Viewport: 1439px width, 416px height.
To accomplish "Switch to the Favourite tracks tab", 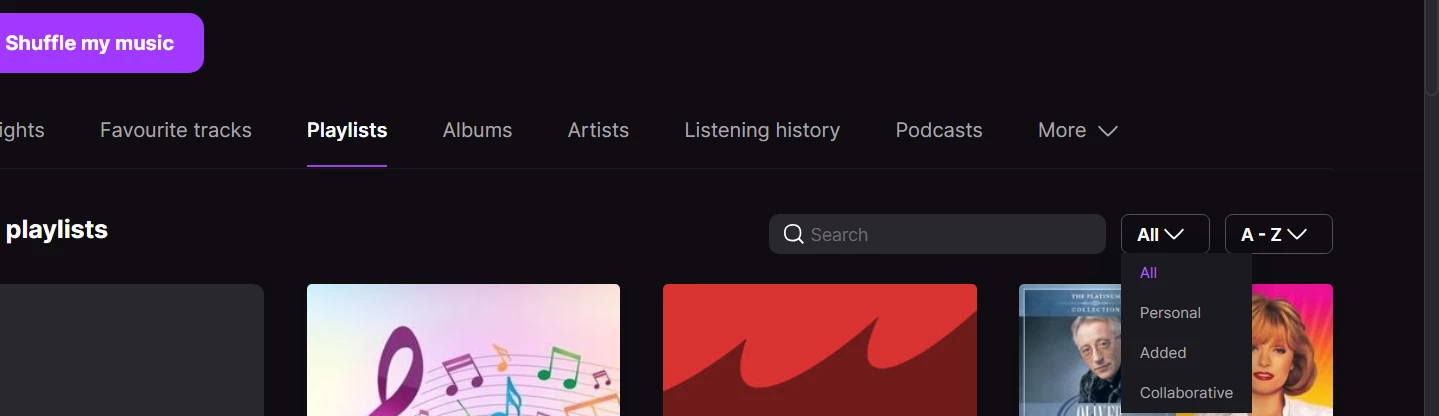I will 176,130.
